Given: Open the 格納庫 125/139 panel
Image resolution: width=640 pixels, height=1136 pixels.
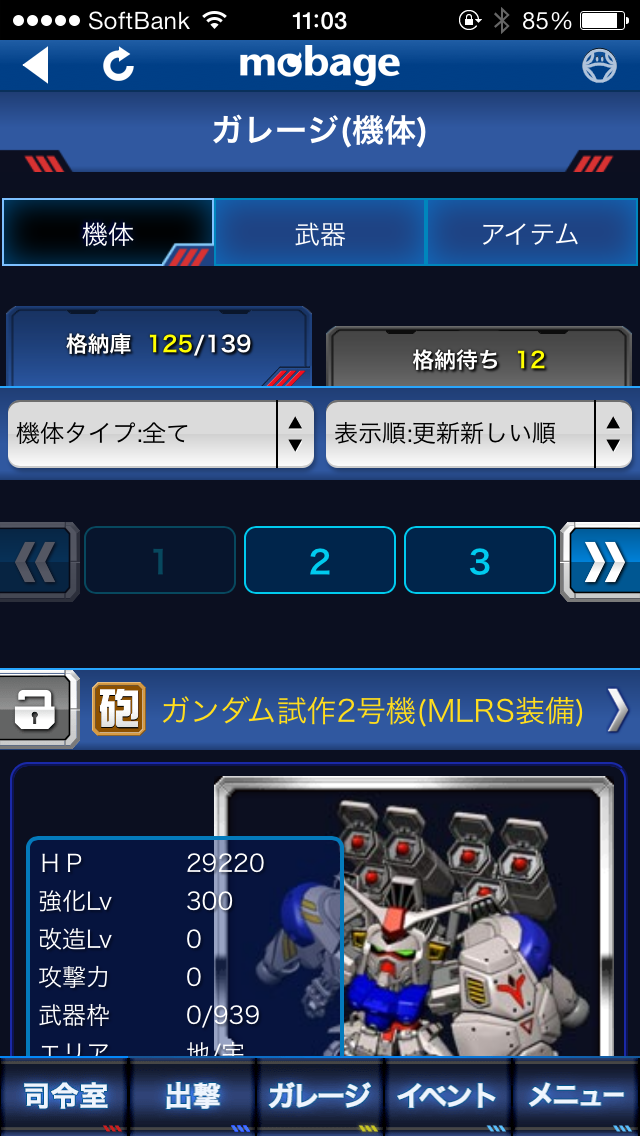Looking at the screenshot, I should [159, 346].
